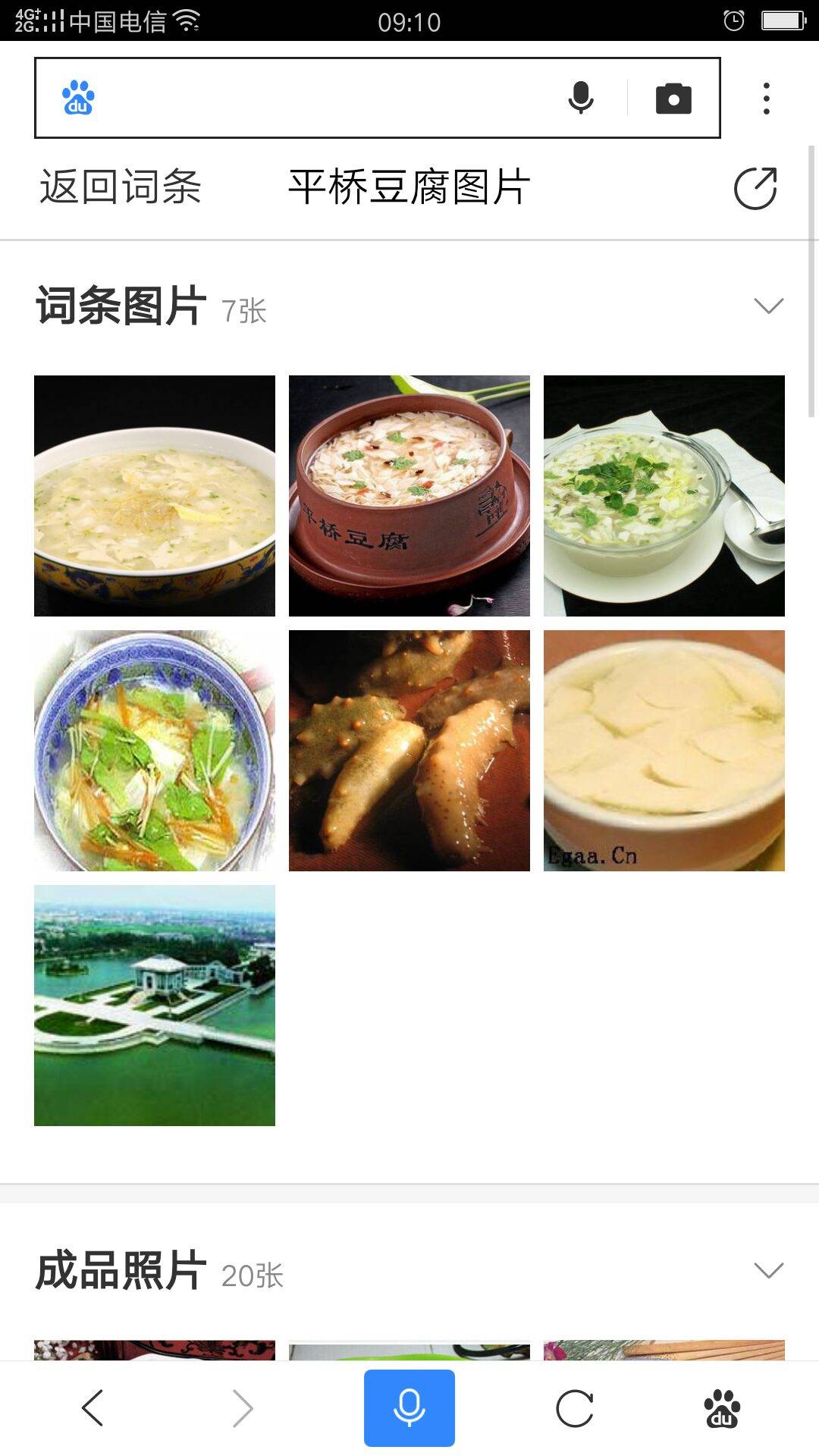
Task: Collapse the 词条图片 section
Action: [x=768, y=306]
